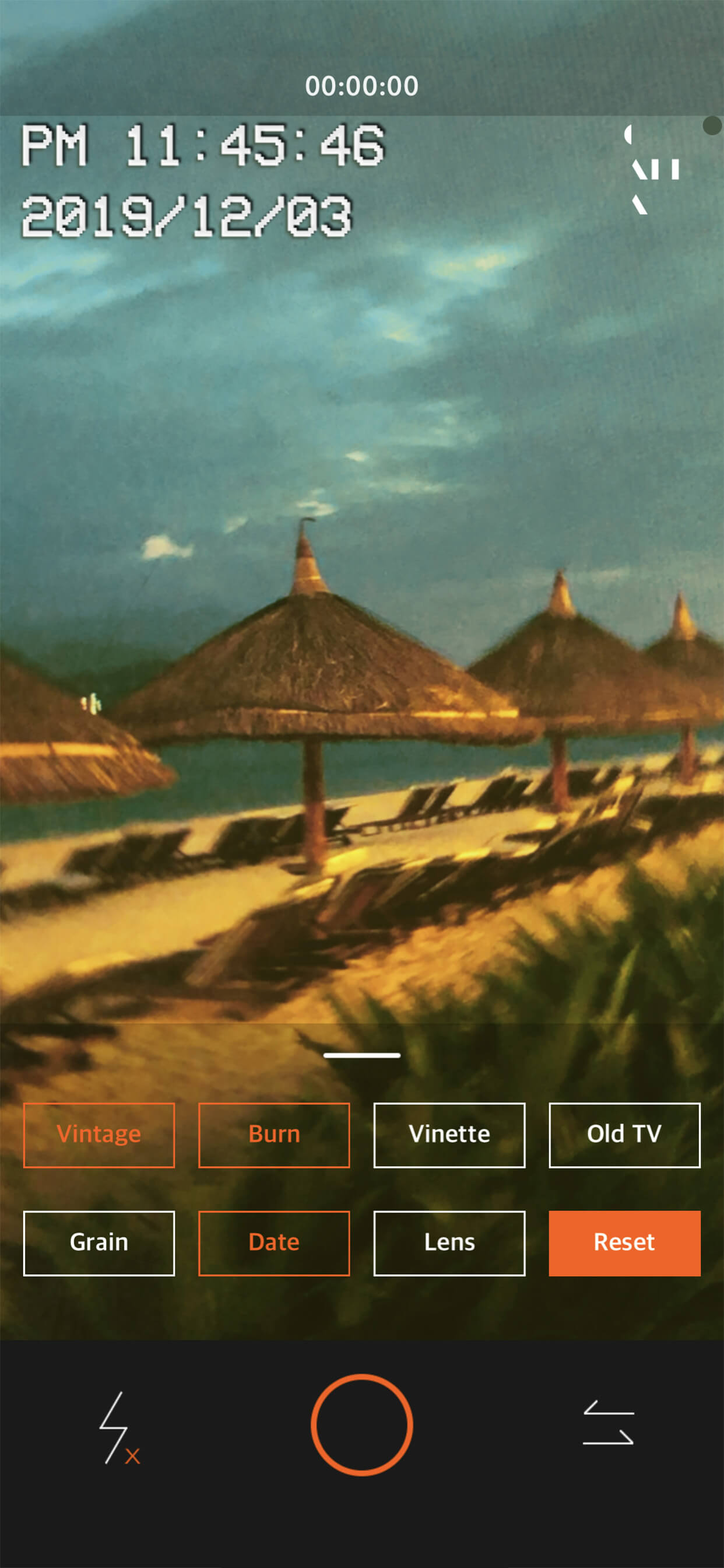Enable the Lens effect
The width and height of the screenshot is (724, 1568).
[449, 1243]
